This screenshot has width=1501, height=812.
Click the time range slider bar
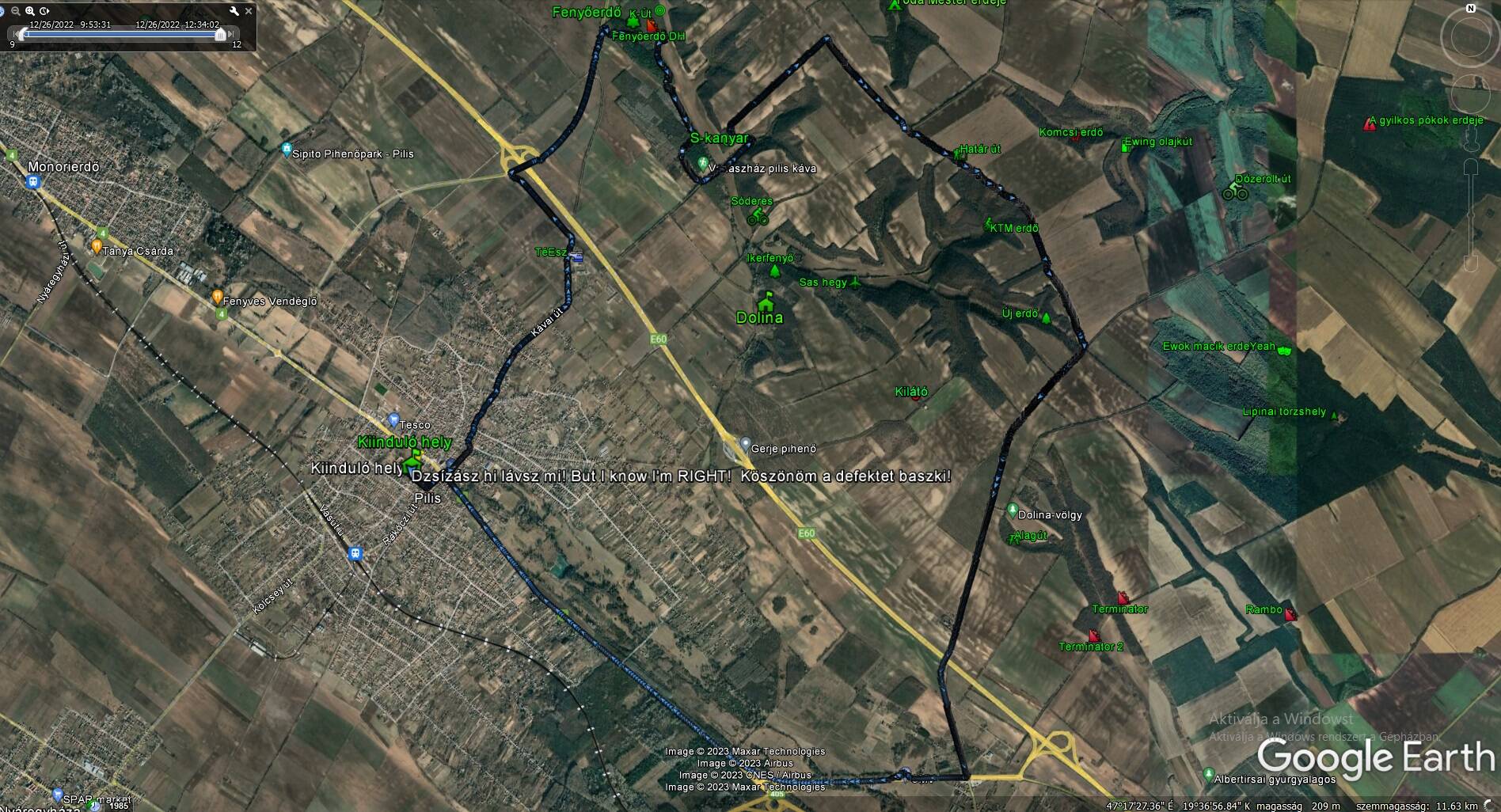point(119,34)
